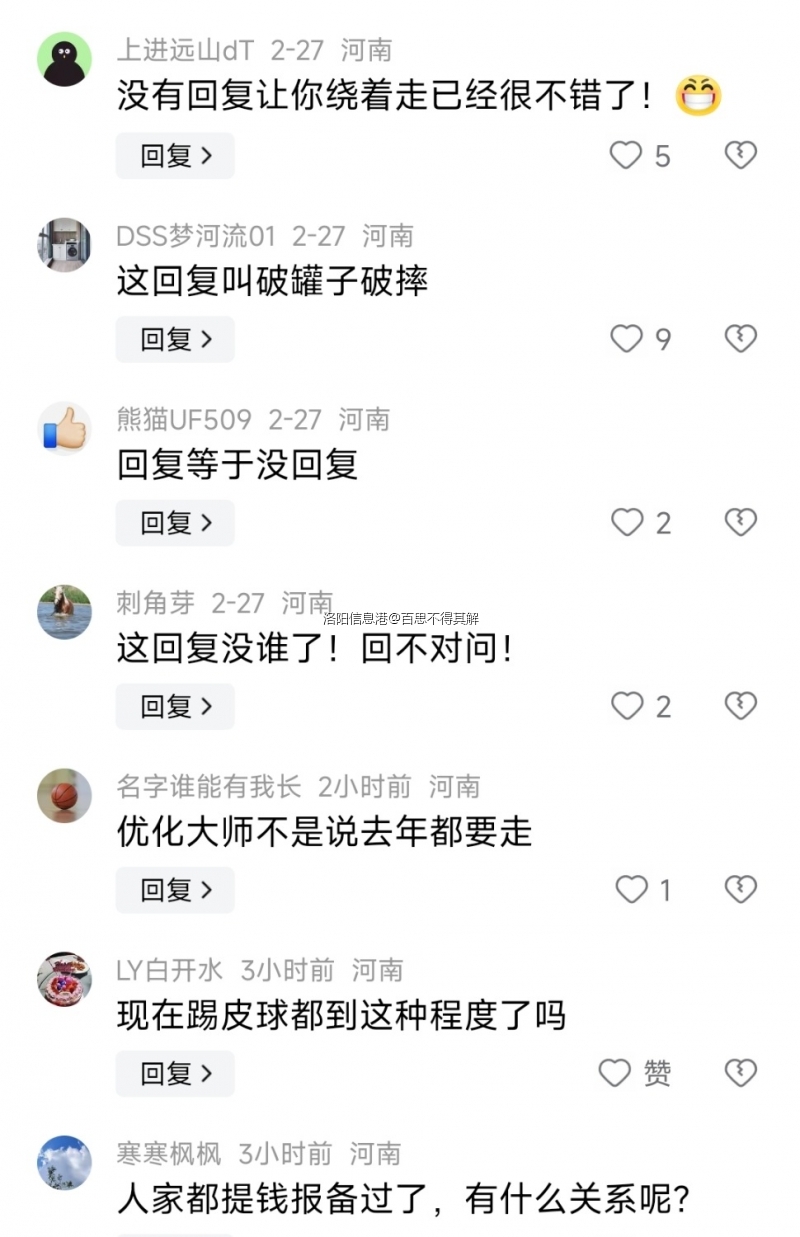Like 熊猫UF509's comment
This screenshot has height=1237, width=800.
coord(627,522)
